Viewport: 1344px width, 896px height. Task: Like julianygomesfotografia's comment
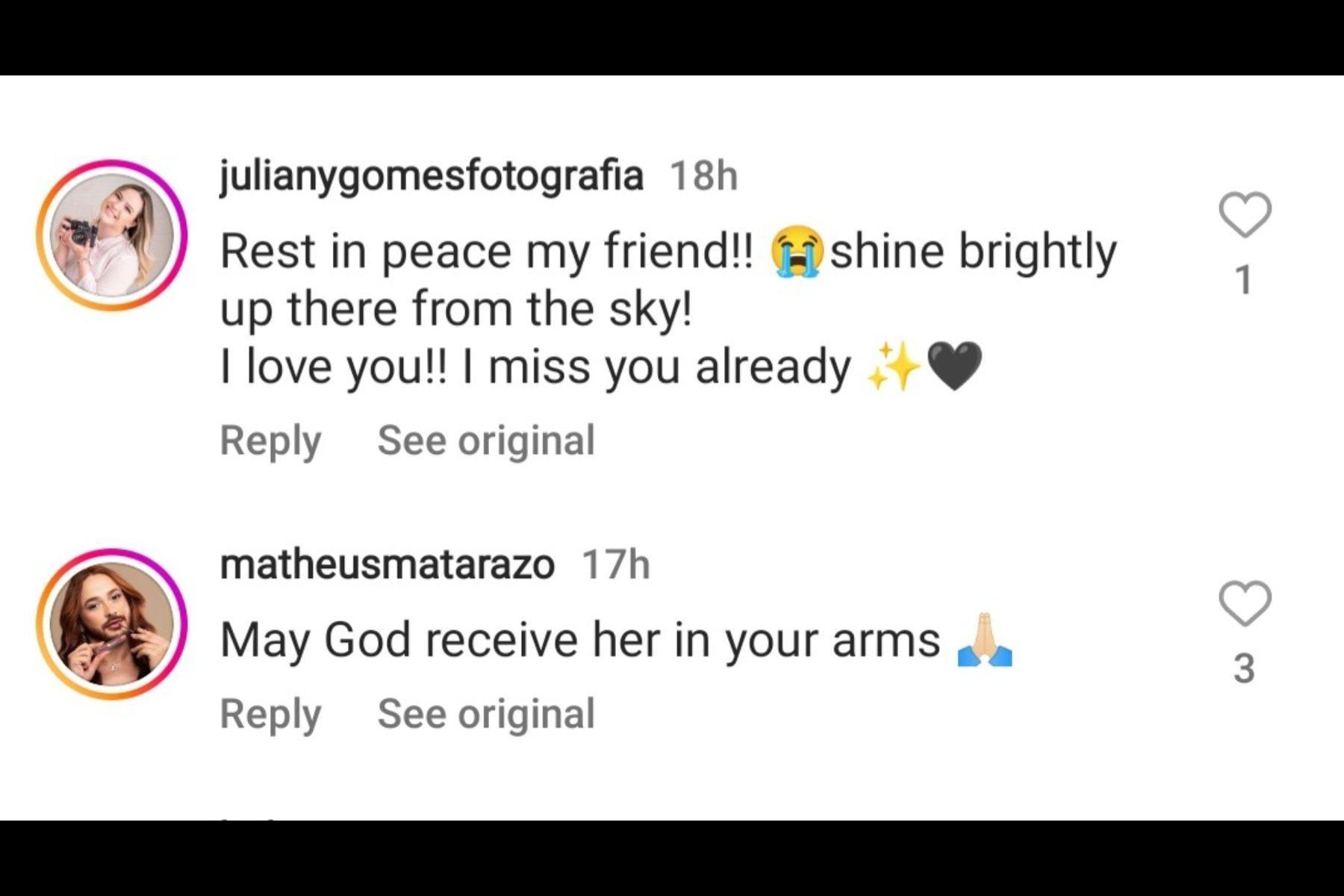tap(1245, 215)
